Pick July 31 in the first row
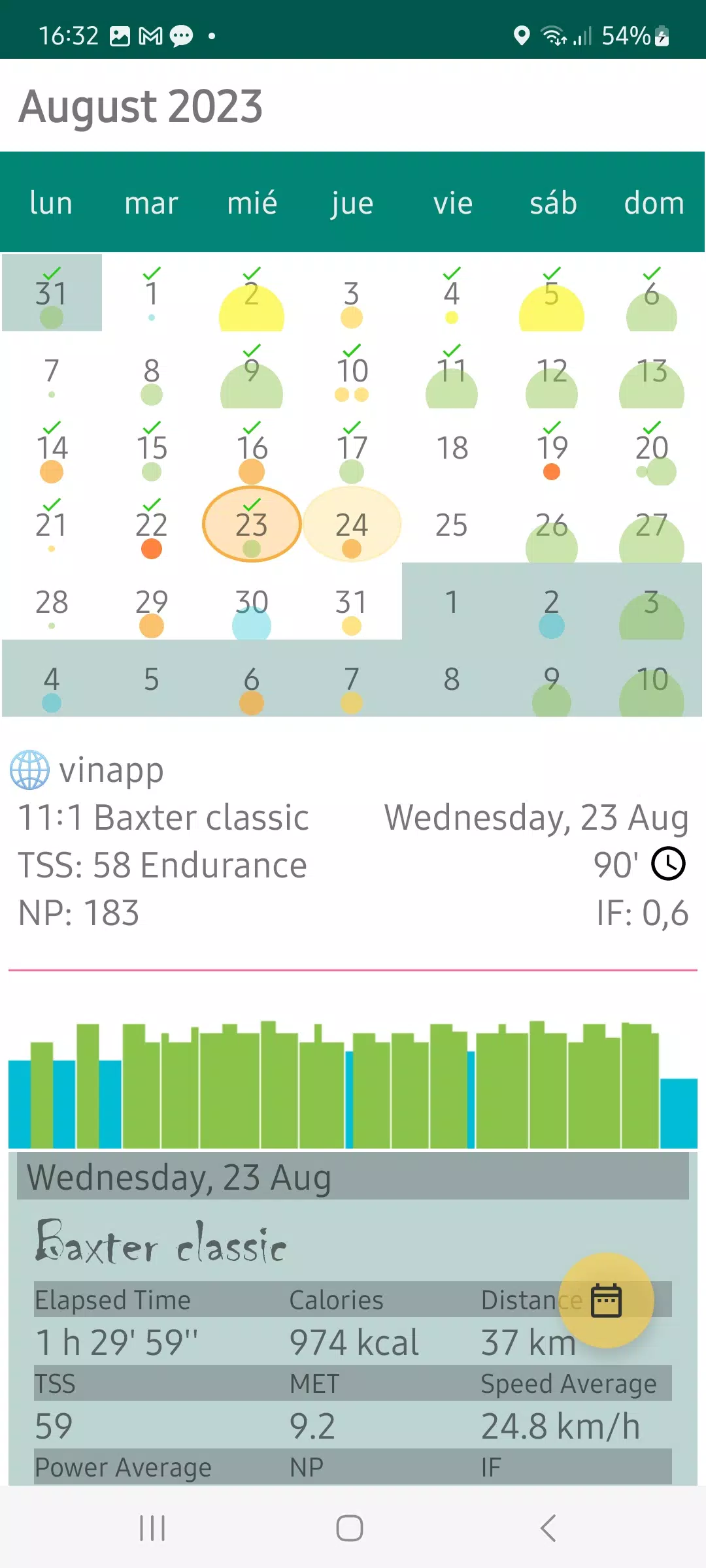This screenshot has height=1568, width=706. pos(52,293)
